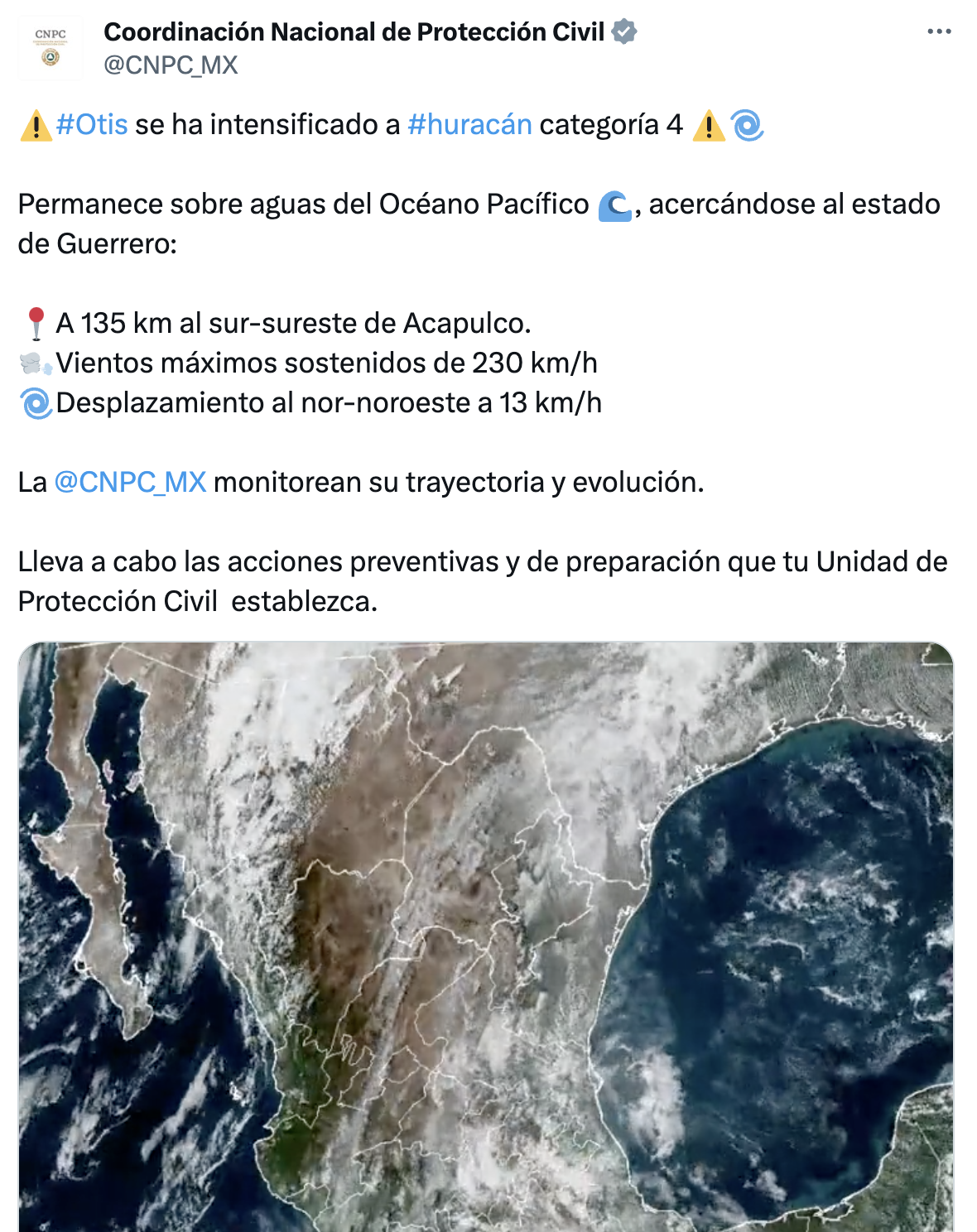Open the #huracán hashtag
This screenshot has width=977, height=1232.
tap(469, 124)
